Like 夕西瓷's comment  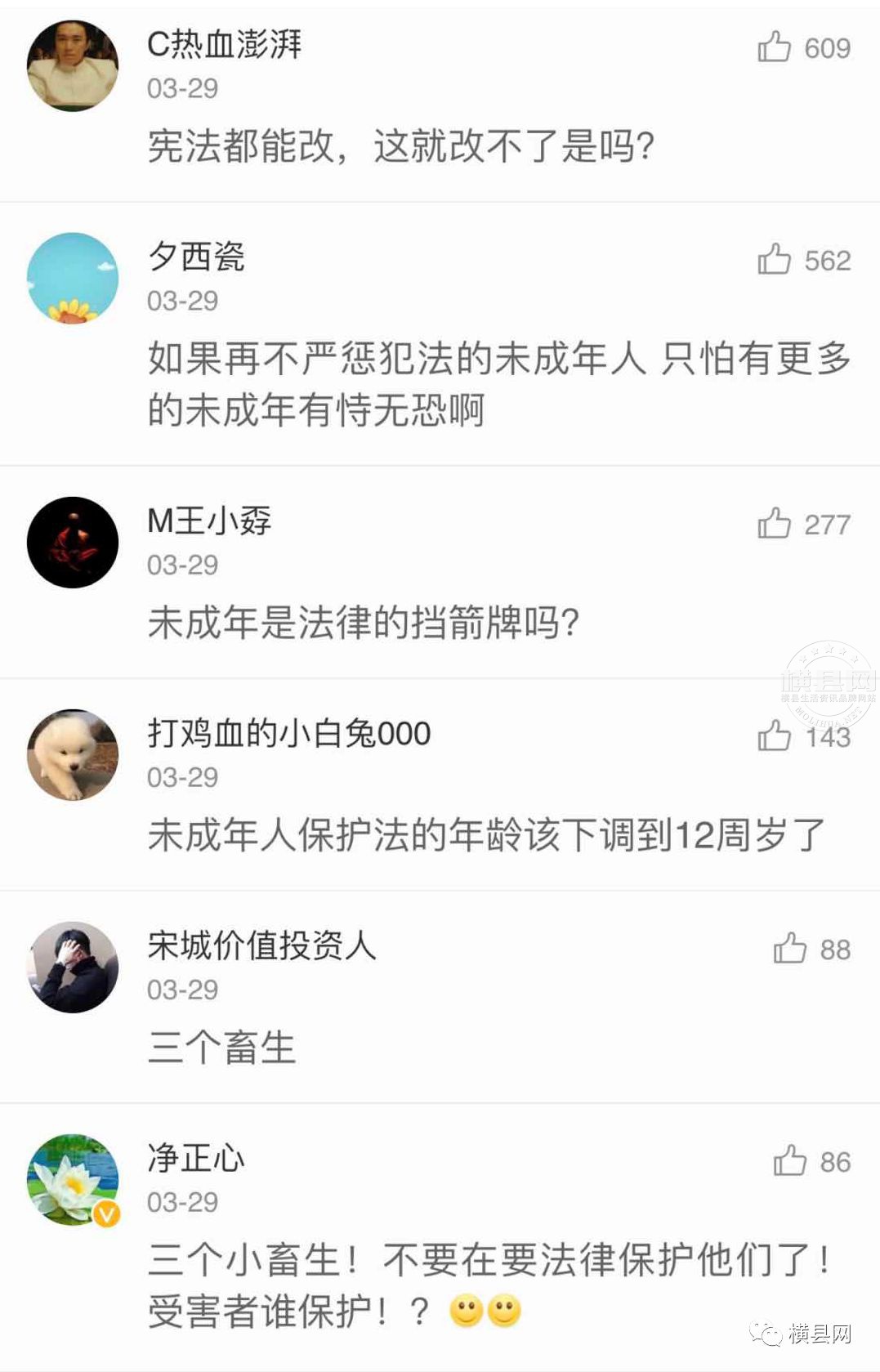click(x=774, y=260)
